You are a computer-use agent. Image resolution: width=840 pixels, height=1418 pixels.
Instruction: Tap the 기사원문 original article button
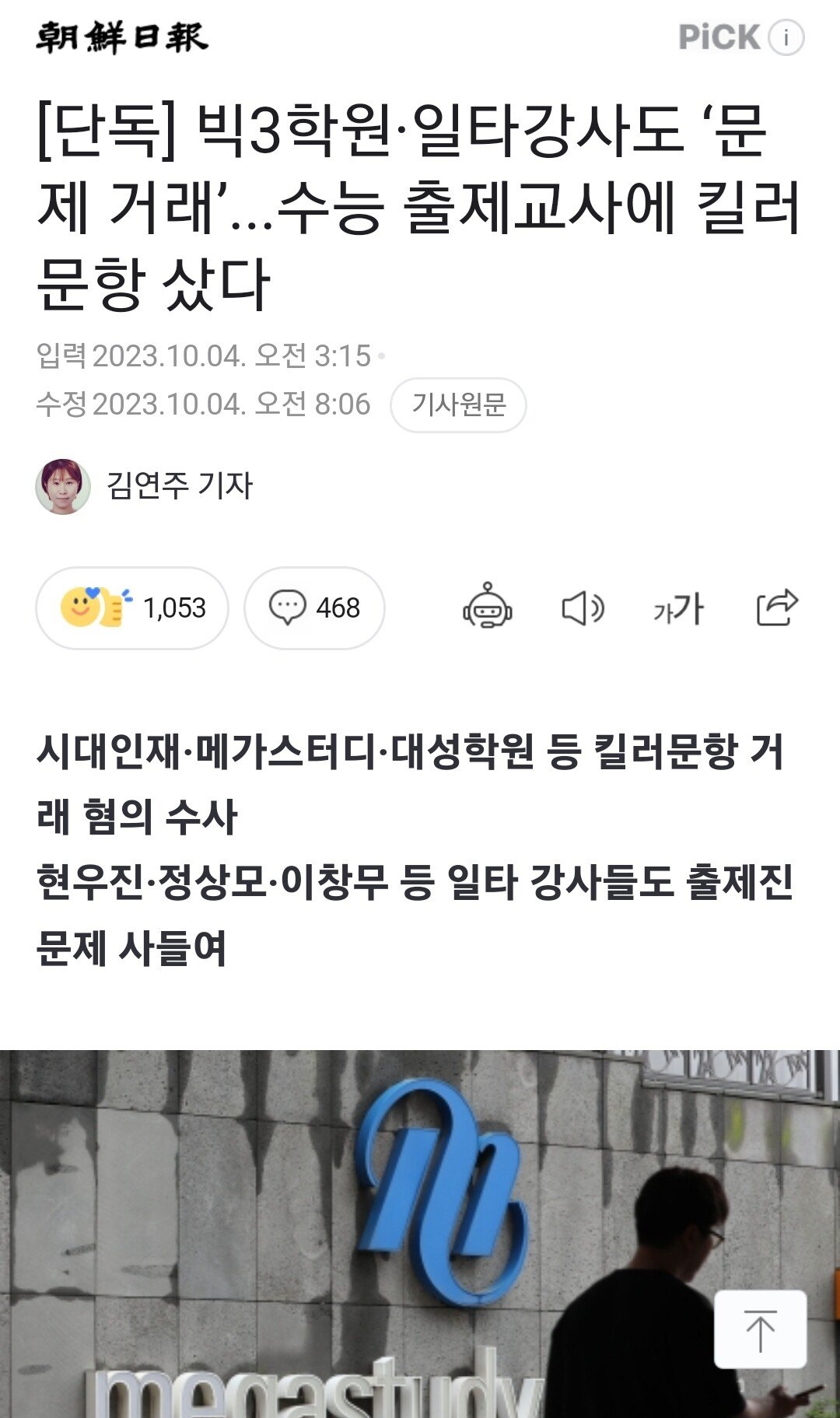pos(458,404)
